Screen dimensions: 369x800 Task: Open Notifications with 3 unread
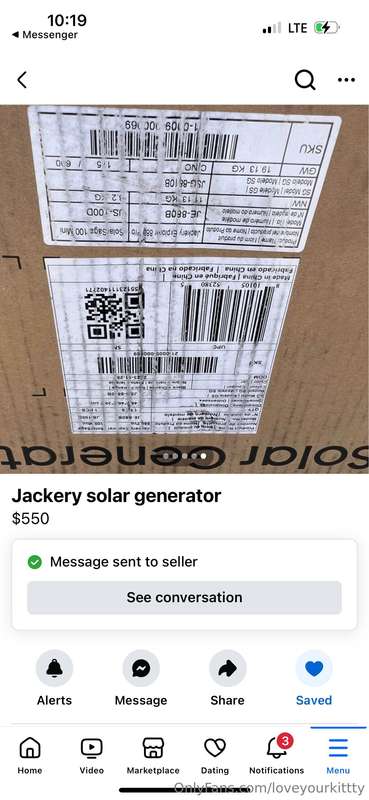277,756
